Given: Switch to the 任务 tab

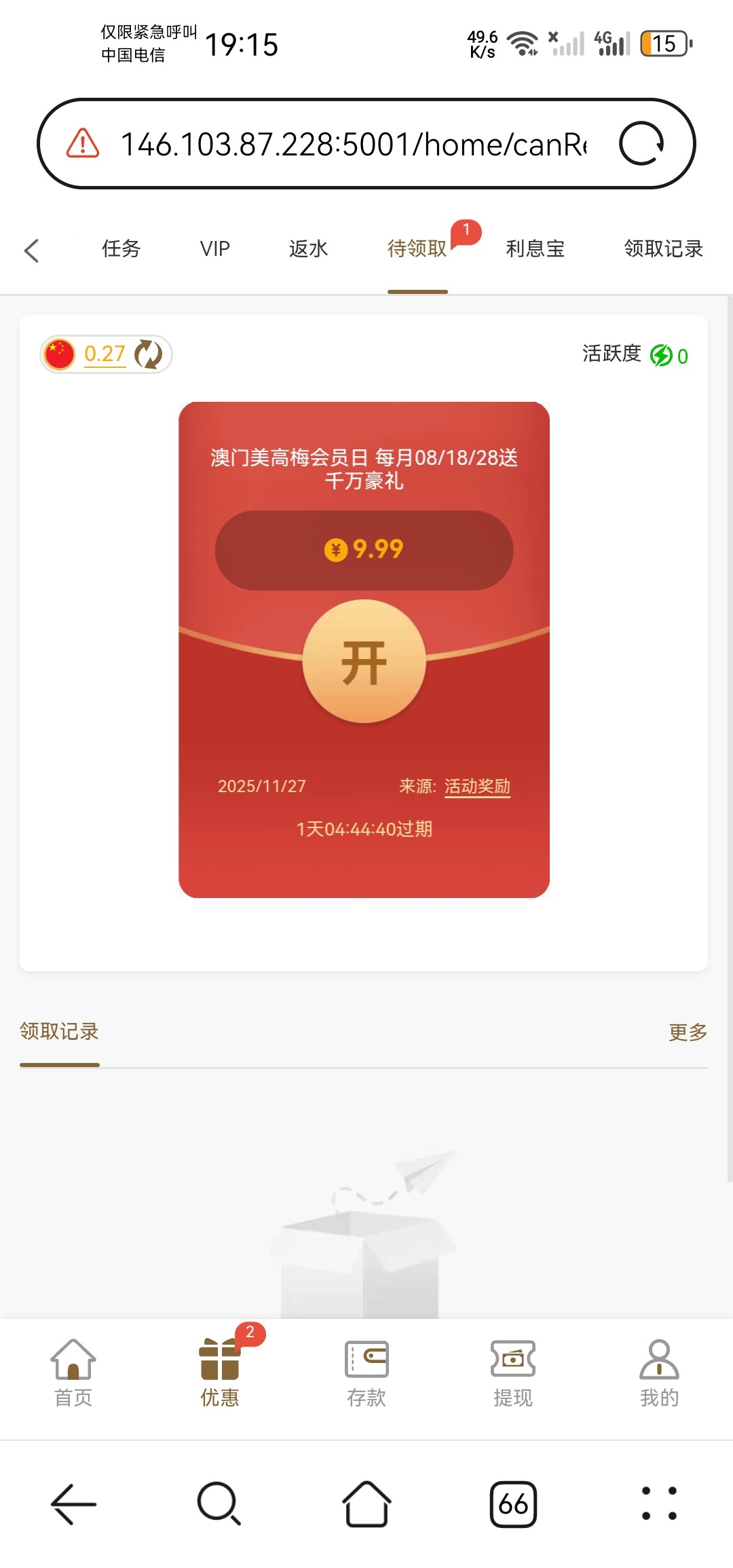Looking at the screenshot, I should click(x=121, y=249).
